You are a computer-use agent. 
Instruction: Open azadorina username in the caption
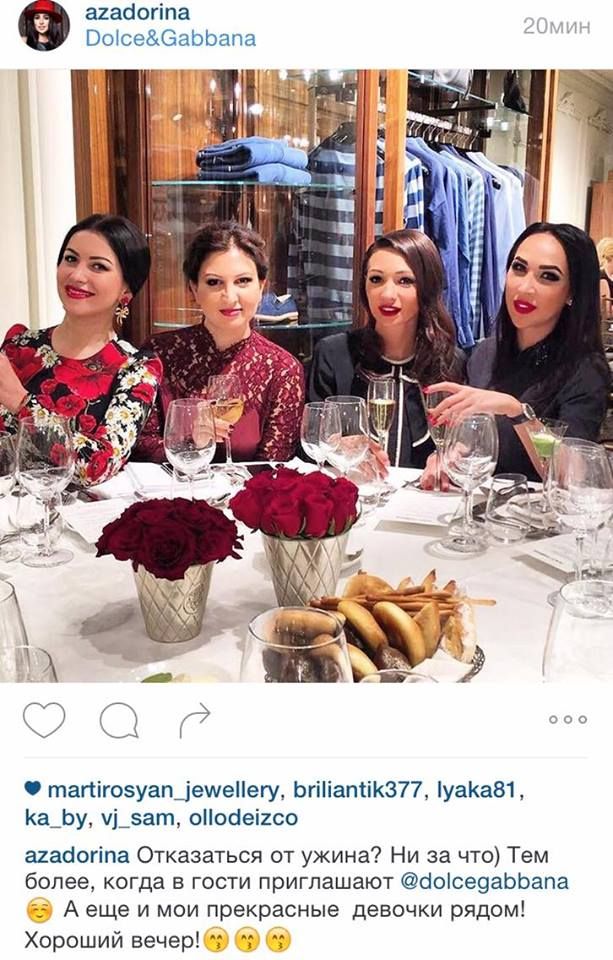(x=76, y=856)
